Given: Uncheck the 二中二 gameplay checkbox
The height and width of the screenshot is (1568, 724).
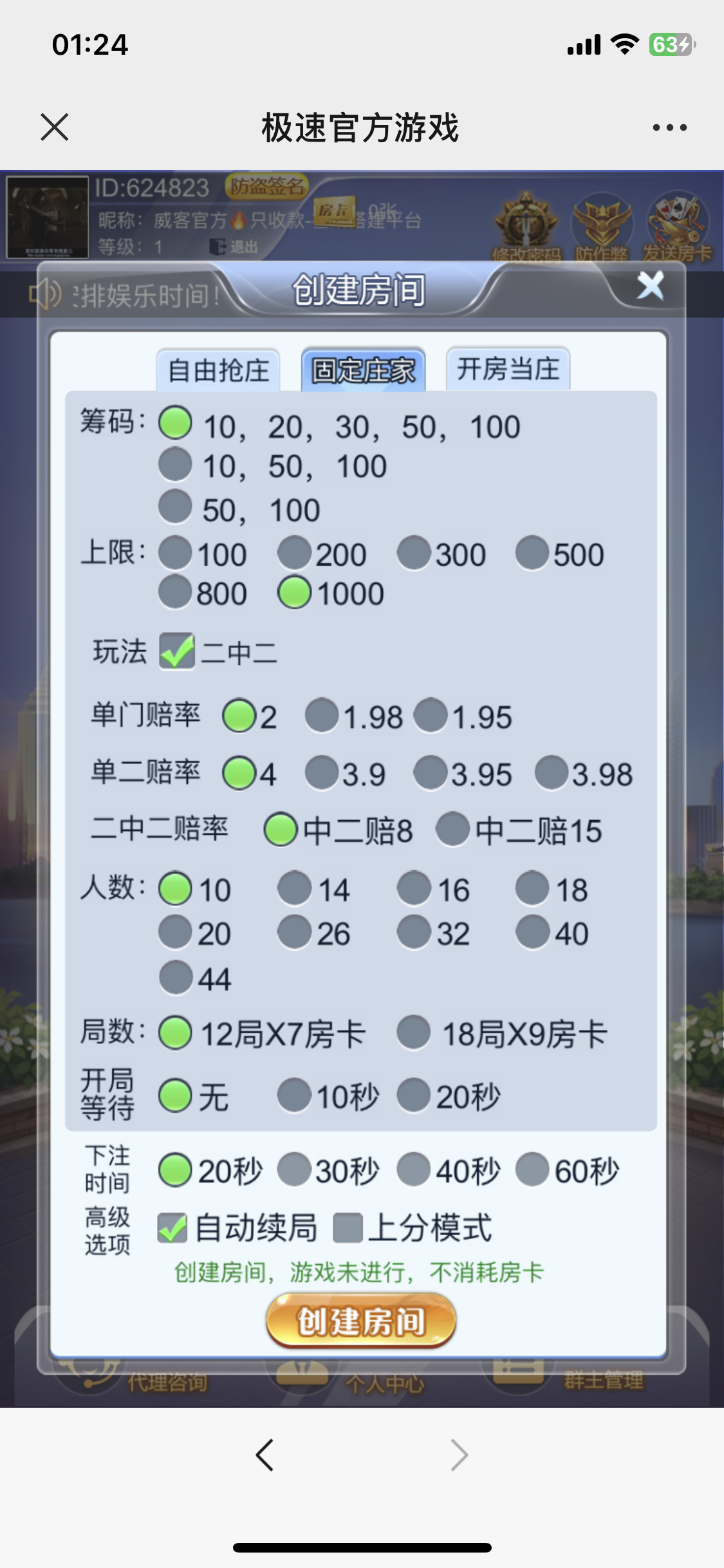Looking at the screenshot, I should coord(177,651).
